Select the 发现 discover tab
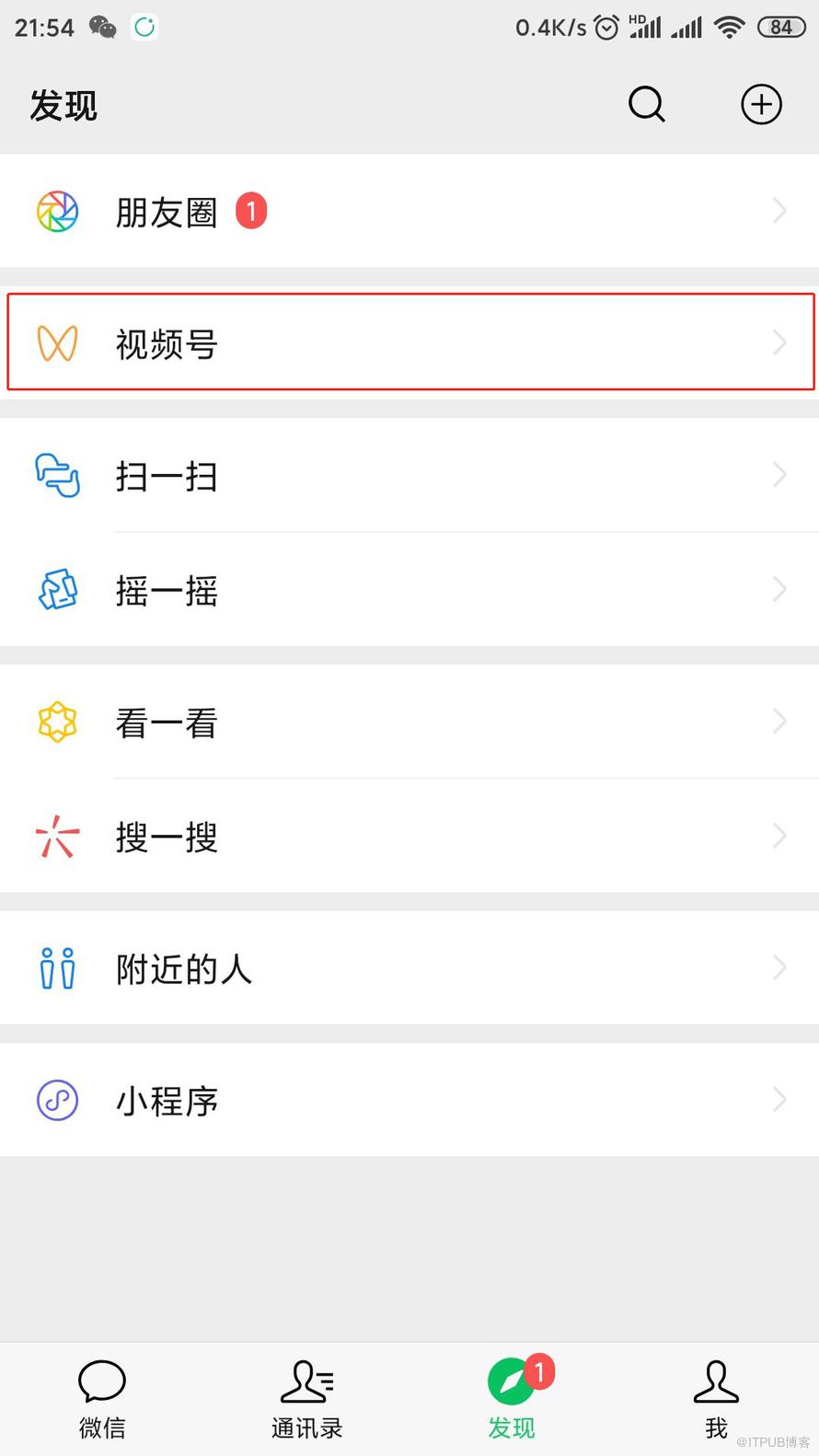Image resolution: width=819 pixels, height=1456 pixels. pos(512,1399)
